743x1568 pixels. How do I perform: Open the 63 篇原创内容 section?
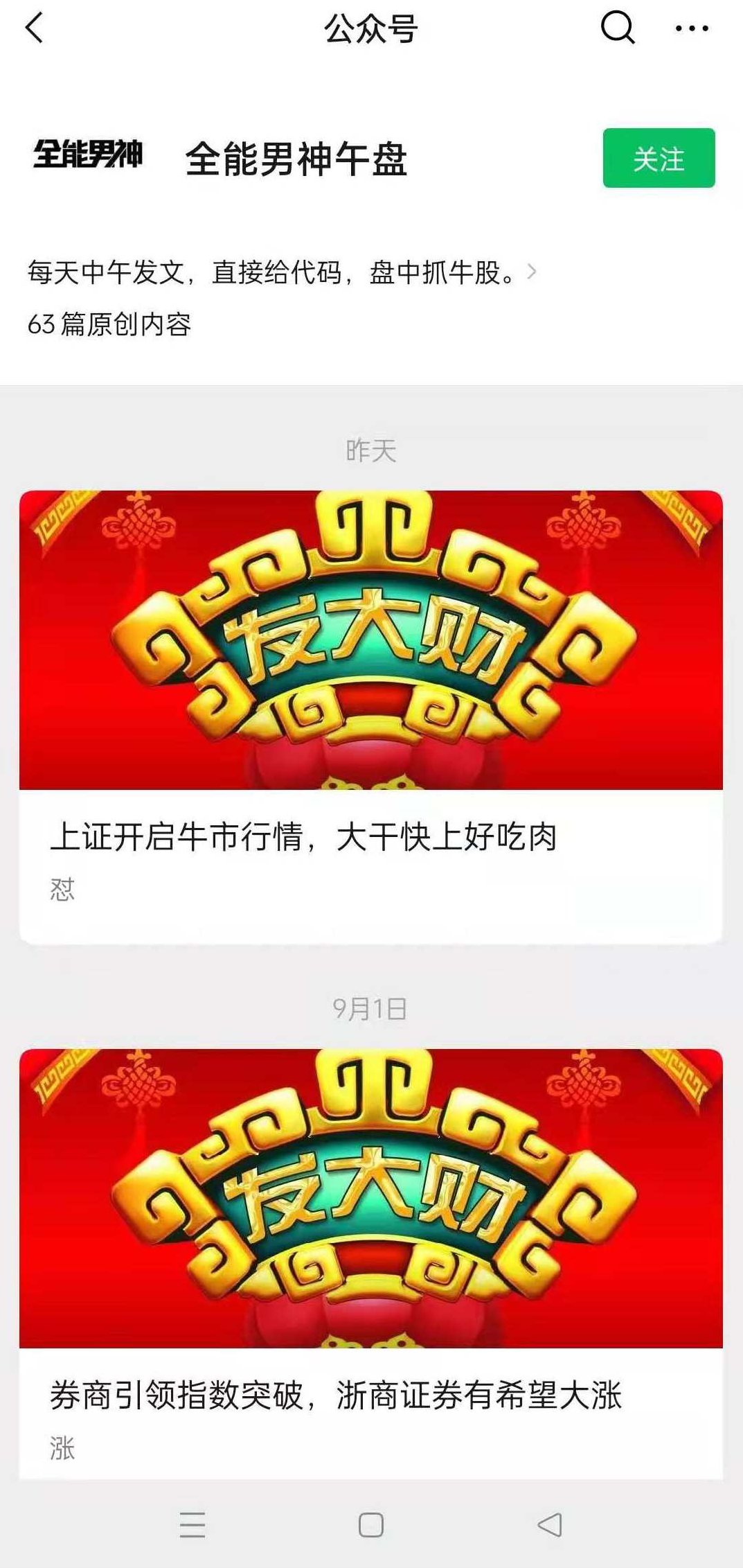click(112, 321)
